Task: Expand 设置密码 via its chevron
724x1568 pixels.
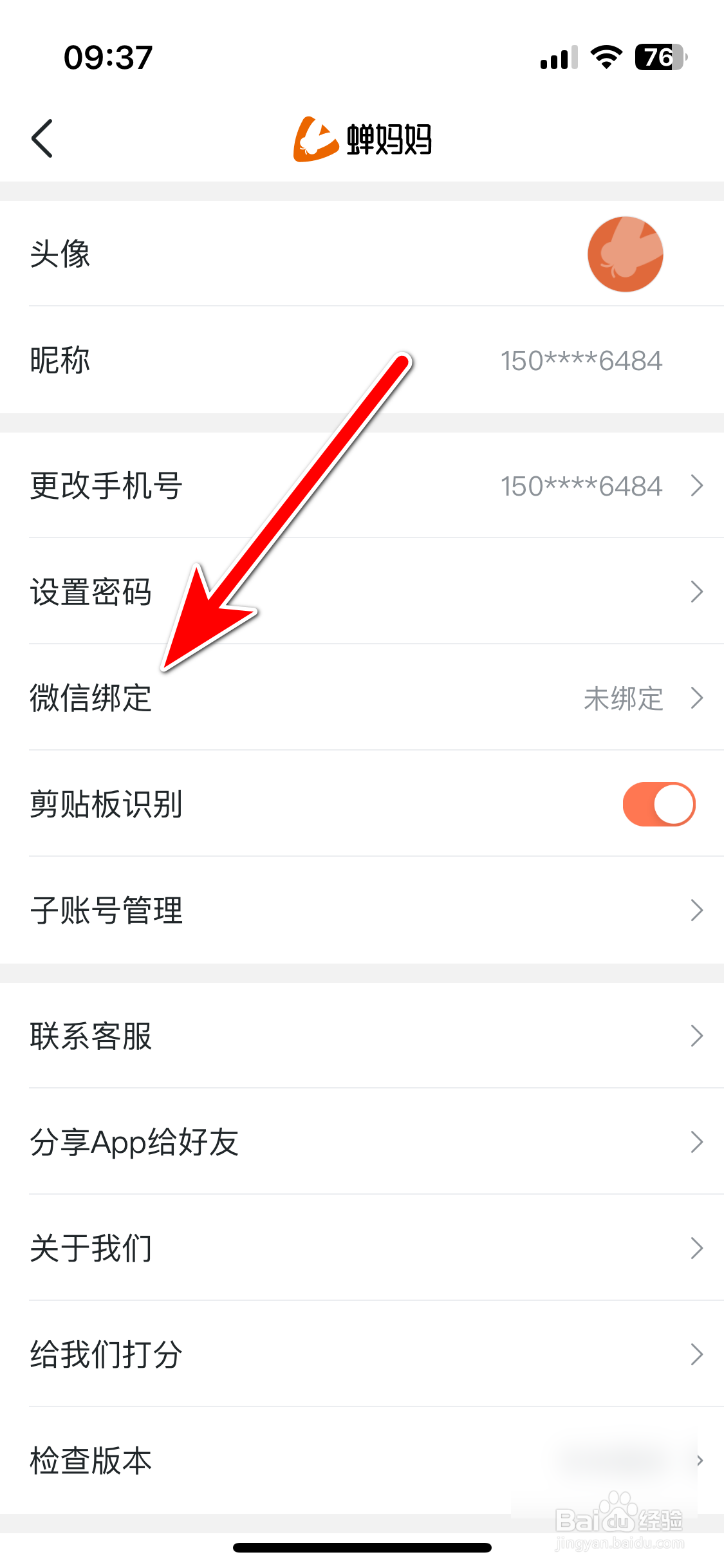Action: pyautogui.click(x=697, y=592)
